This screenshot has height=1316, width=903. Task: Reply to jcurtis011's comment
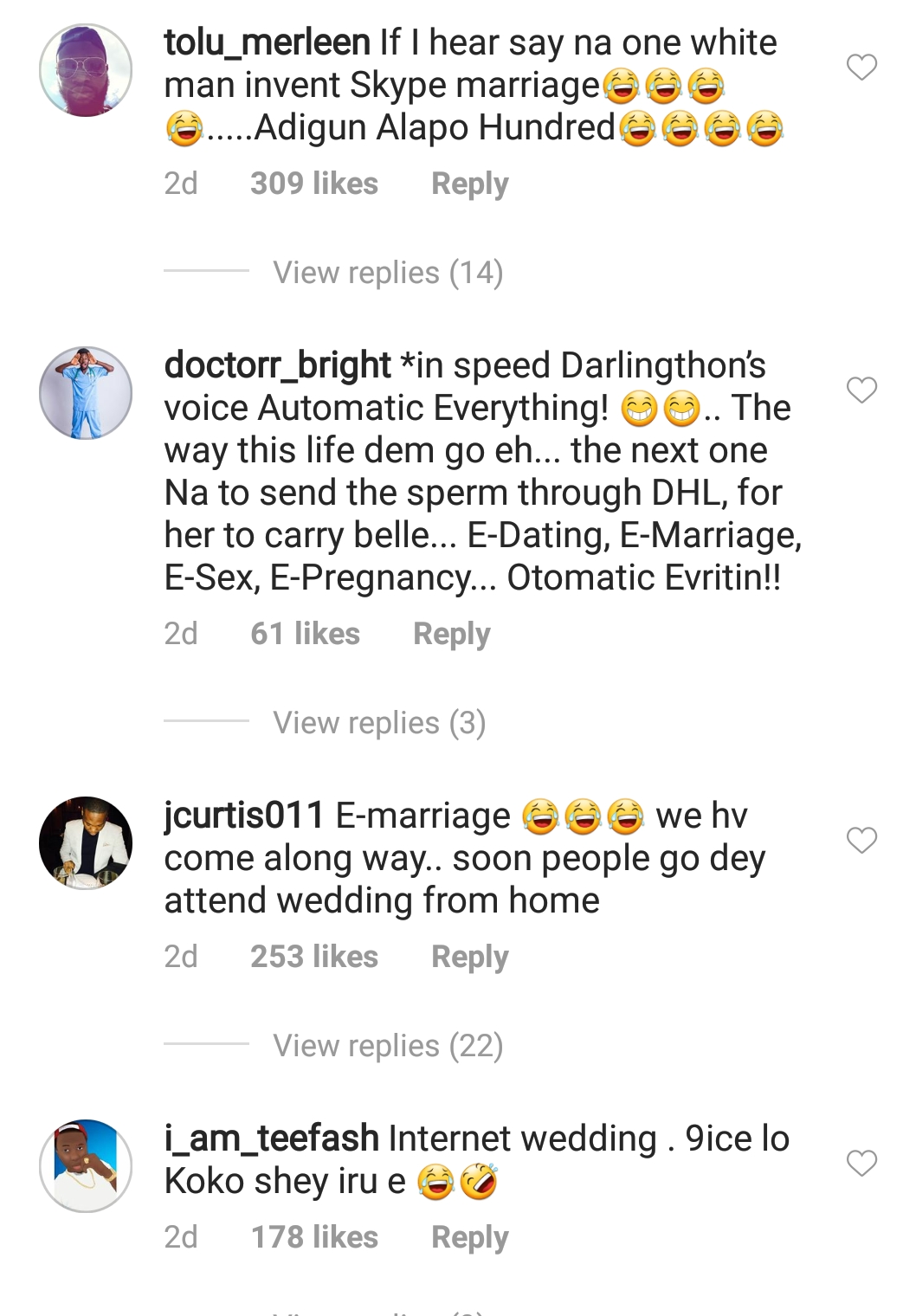tap(469, 957)
